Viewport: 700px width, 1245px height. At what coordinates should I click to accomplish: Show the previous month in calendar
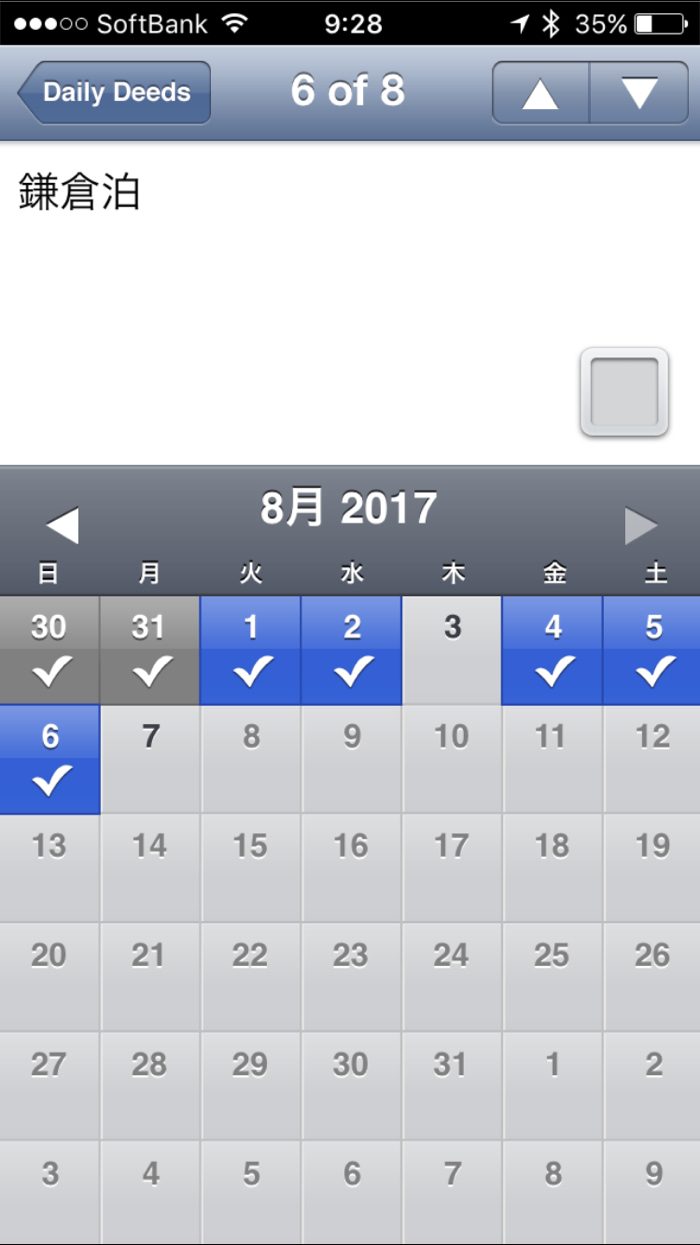coord(62,525)
